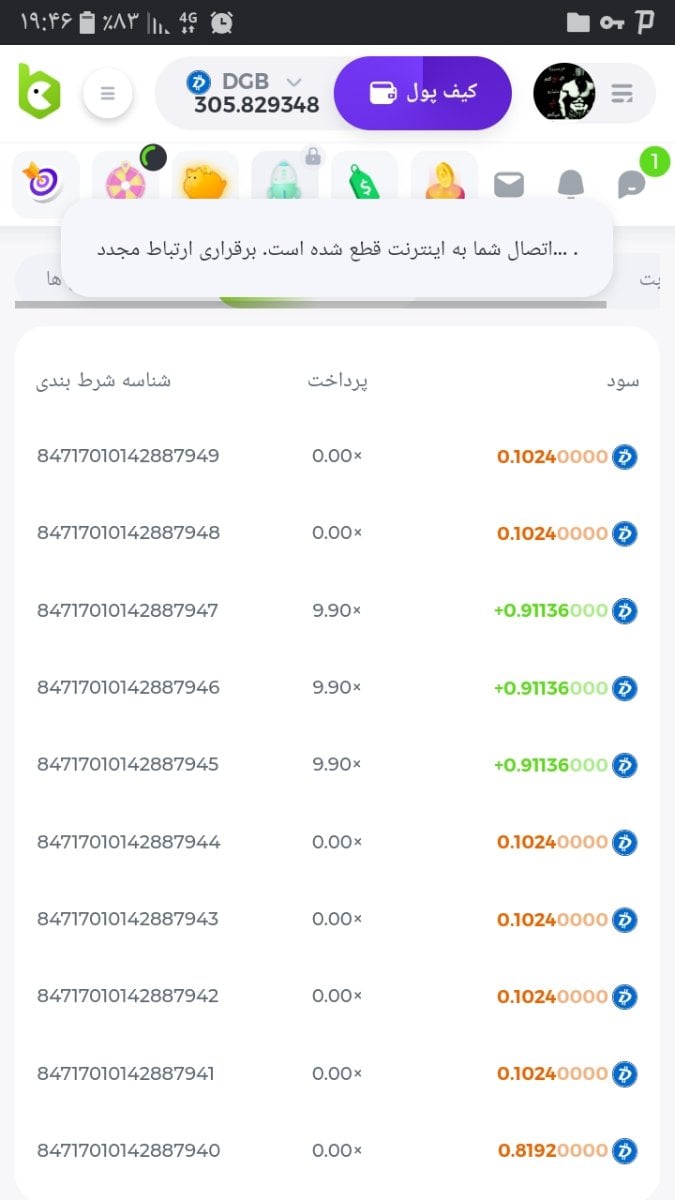Go to the BC.Game logo home
Screen dimensions: 675x1200
pos(40,92)
